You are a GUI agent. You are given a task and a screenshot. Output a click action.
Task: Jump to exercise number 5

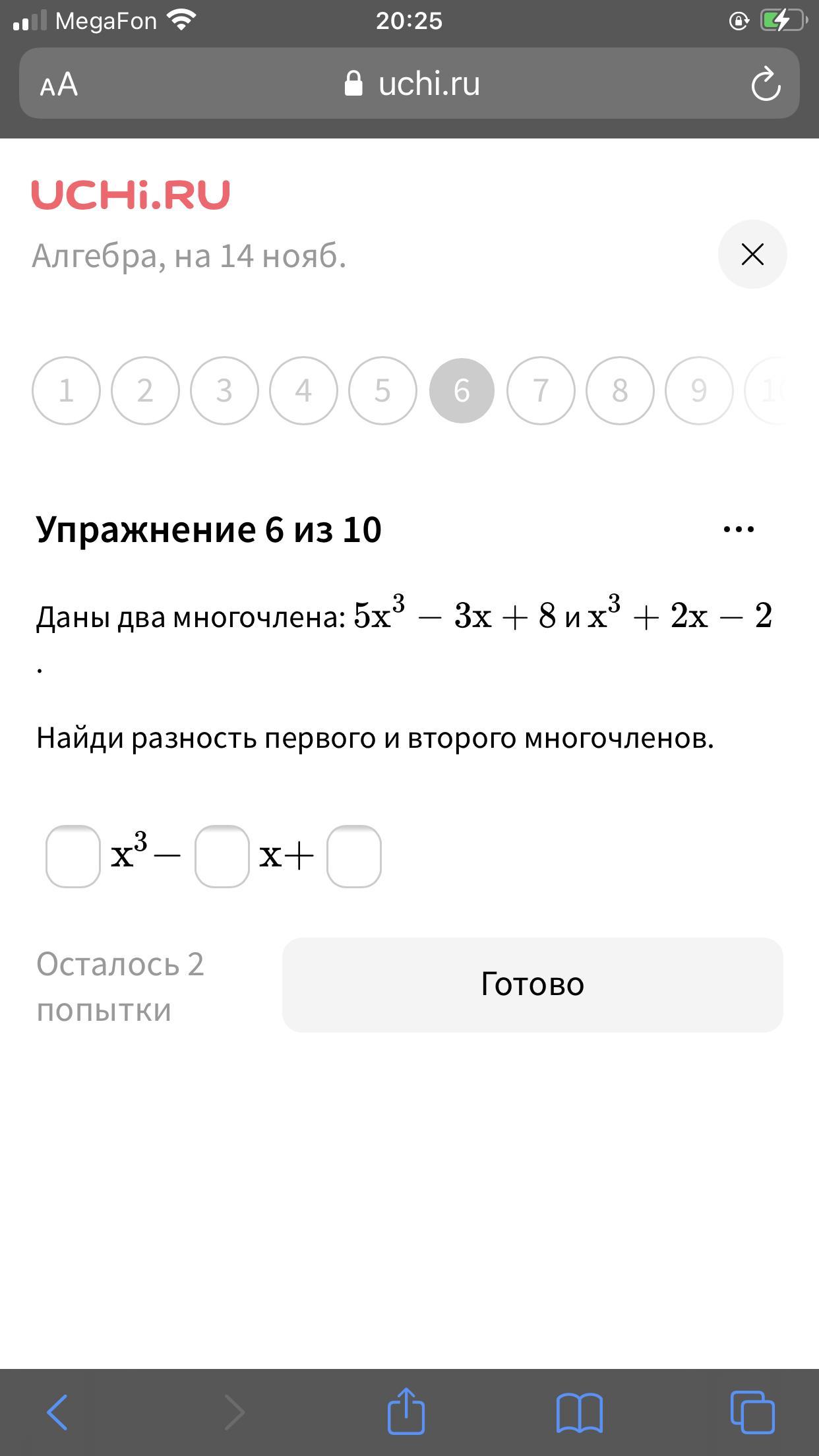[382, 390]
